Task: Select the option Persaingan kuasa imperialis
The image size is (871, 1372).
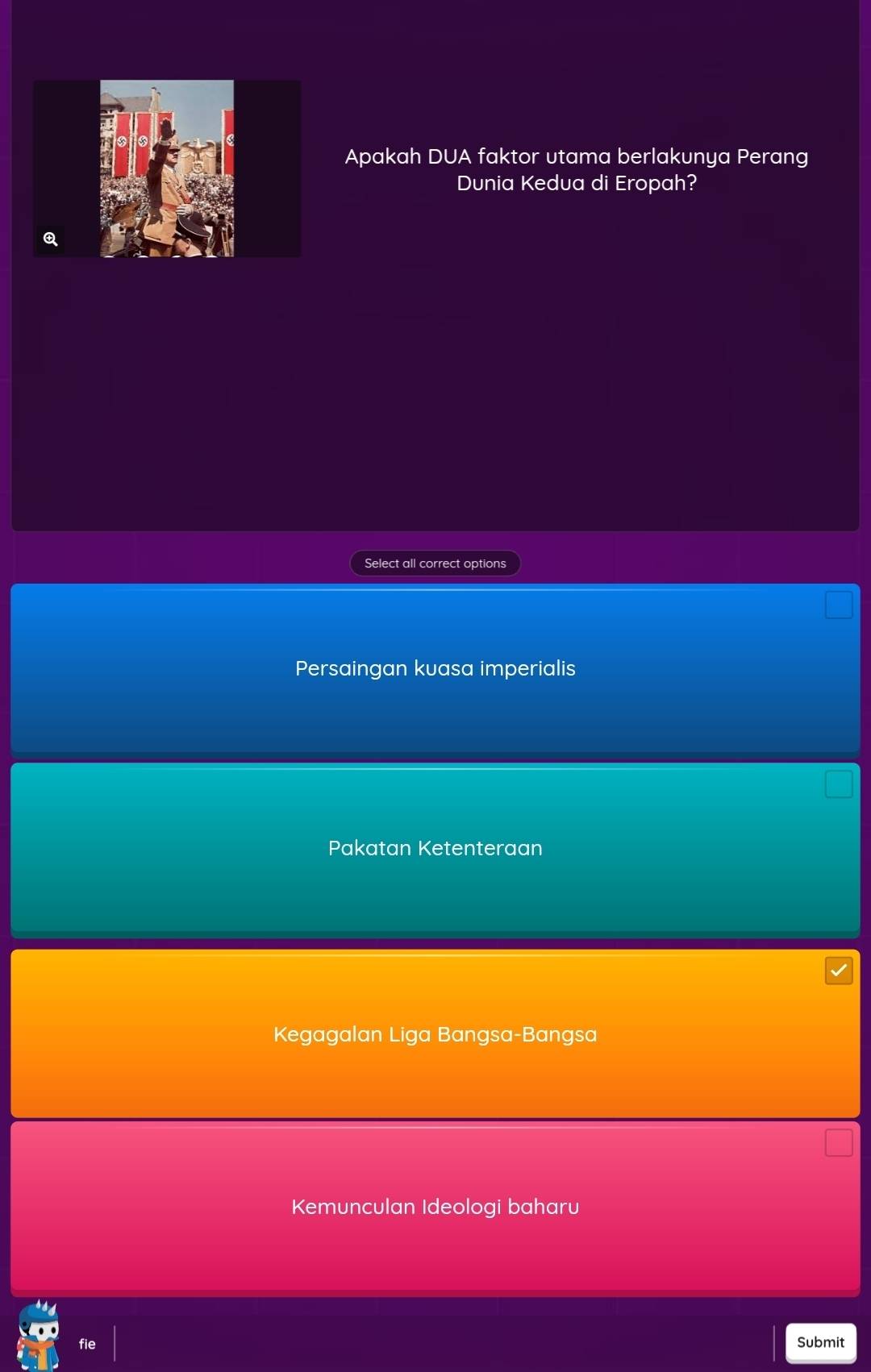Action: (435, 668)
